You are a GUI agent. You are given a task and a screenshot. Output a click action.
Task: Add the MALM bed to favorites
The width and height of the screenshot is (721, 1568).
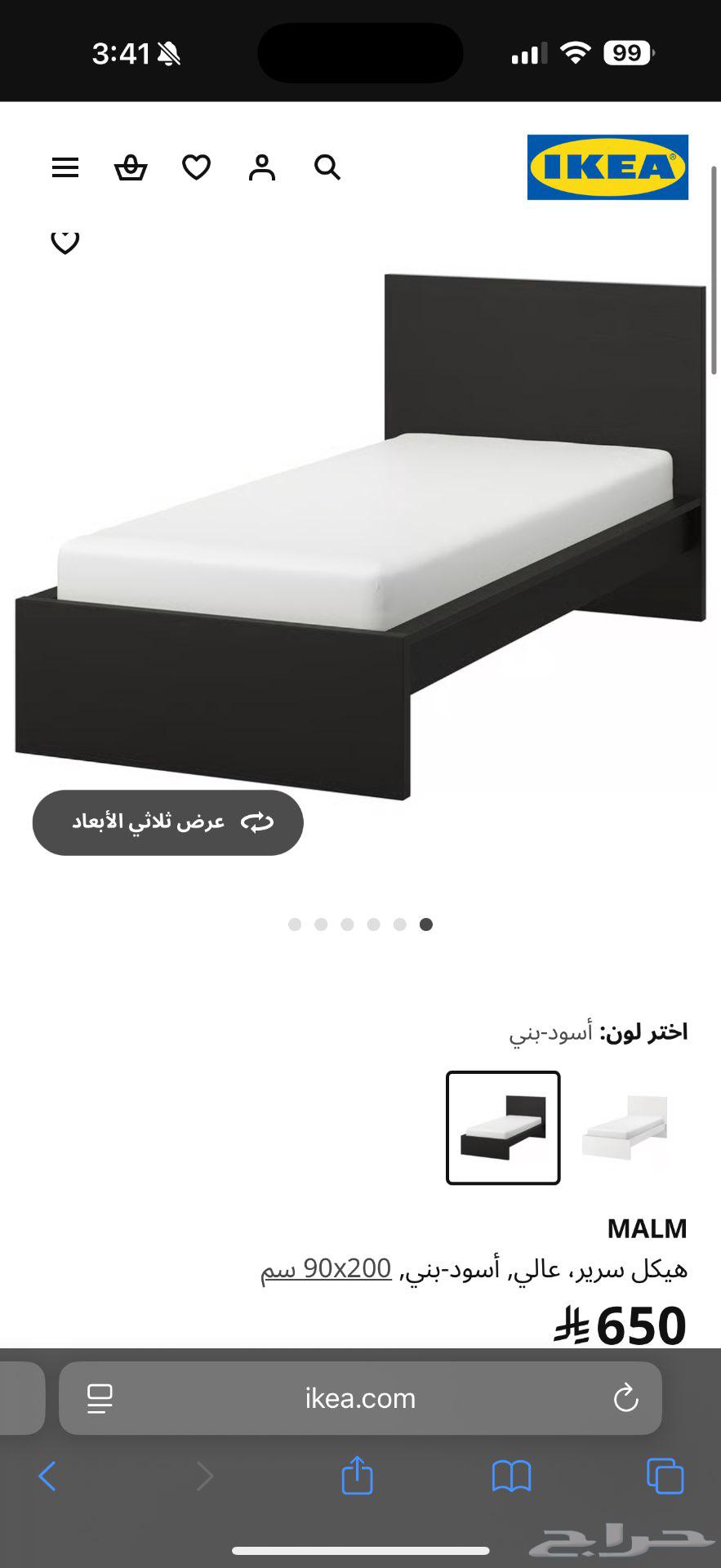(65, 242)
